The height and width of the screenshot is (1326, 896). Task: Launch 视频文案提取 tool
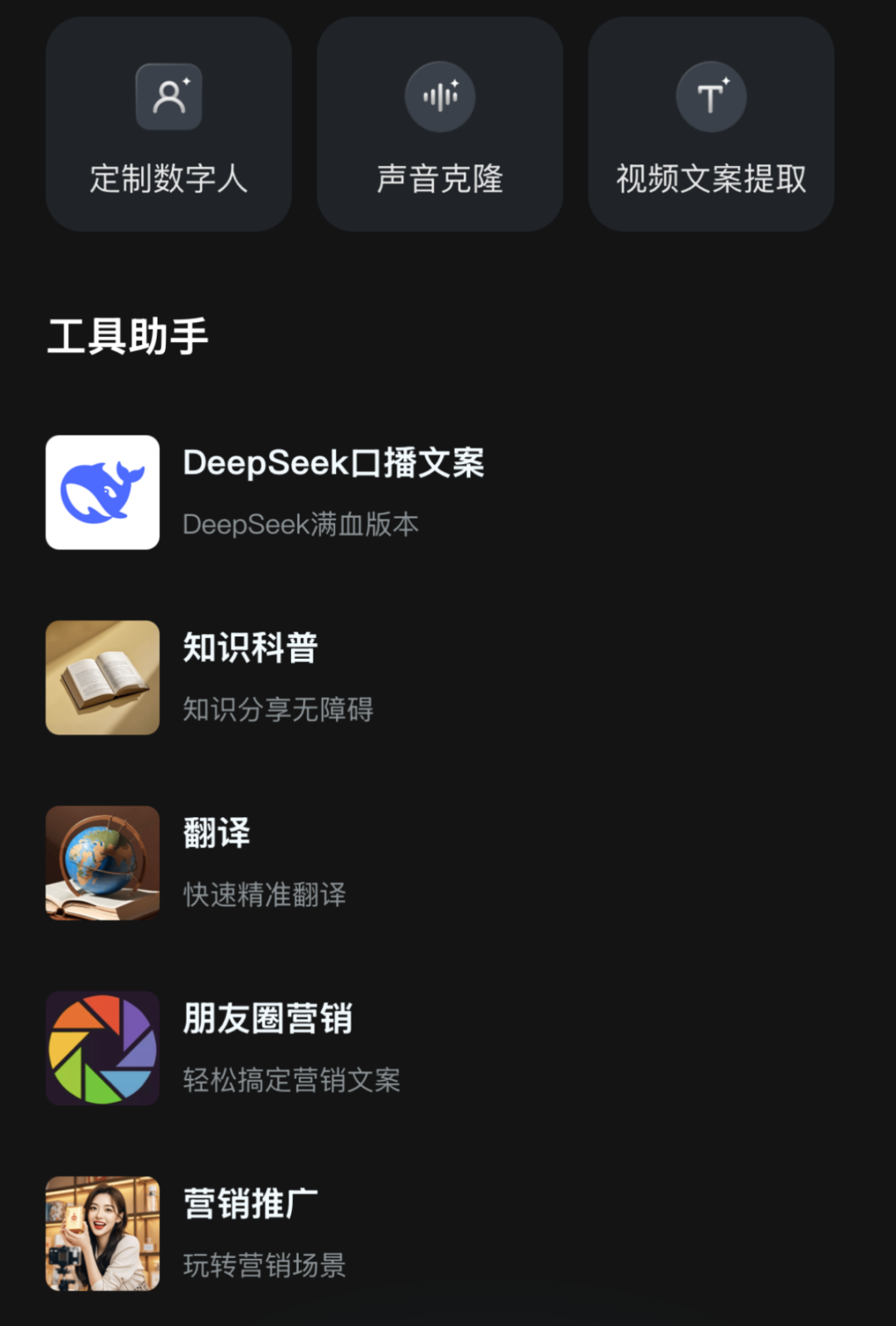point(711,124)
